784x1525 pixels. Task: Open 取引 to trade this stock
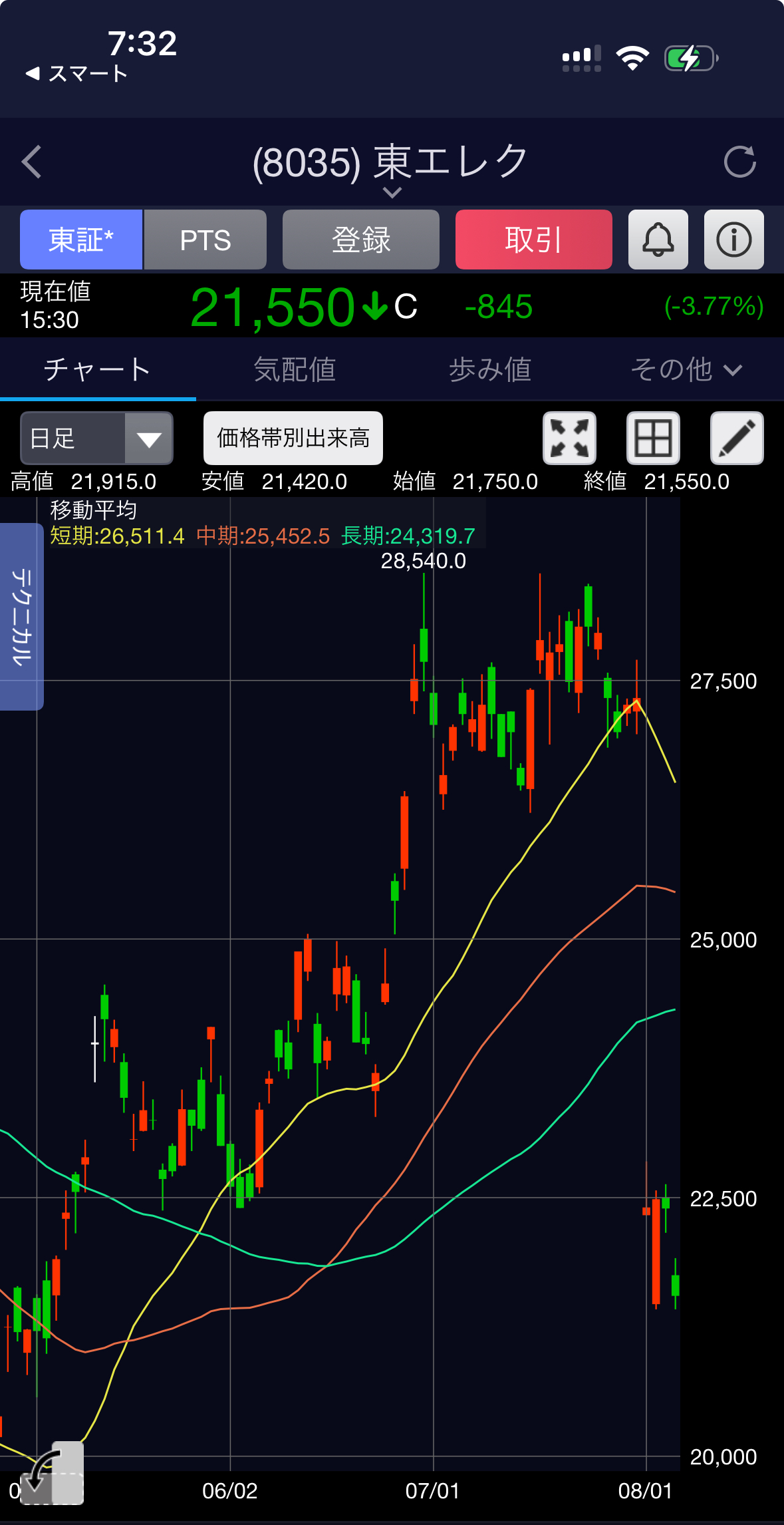coord(533,240)
